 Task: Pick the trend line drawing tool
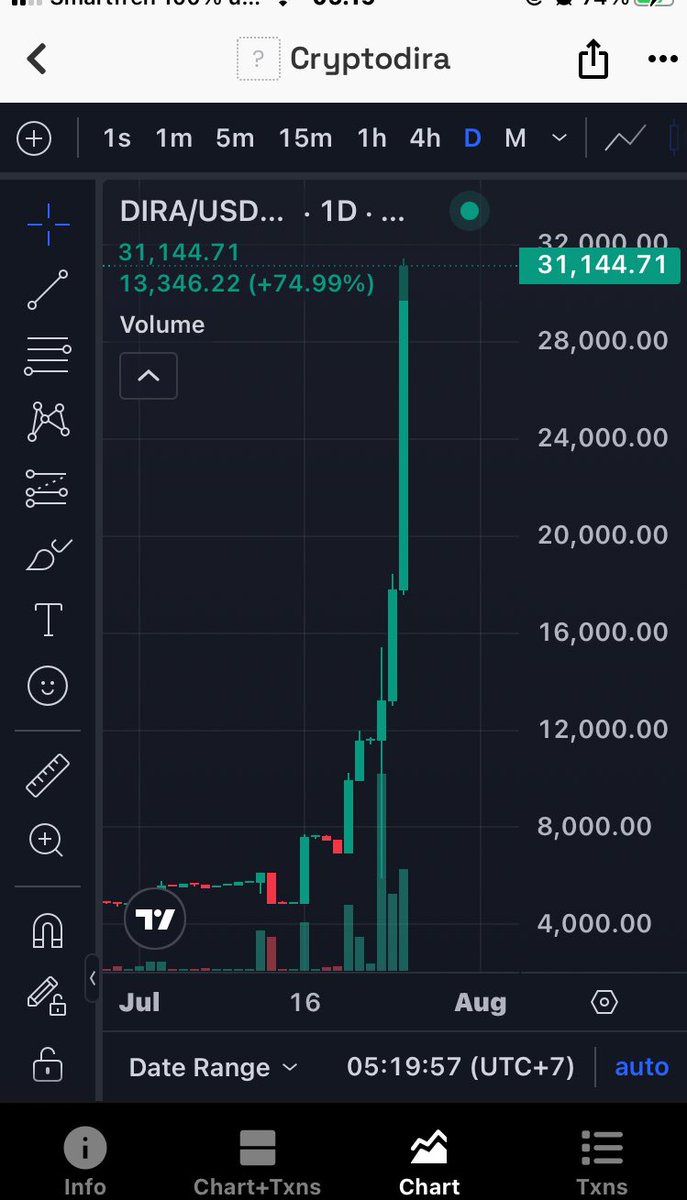point(48,289)
